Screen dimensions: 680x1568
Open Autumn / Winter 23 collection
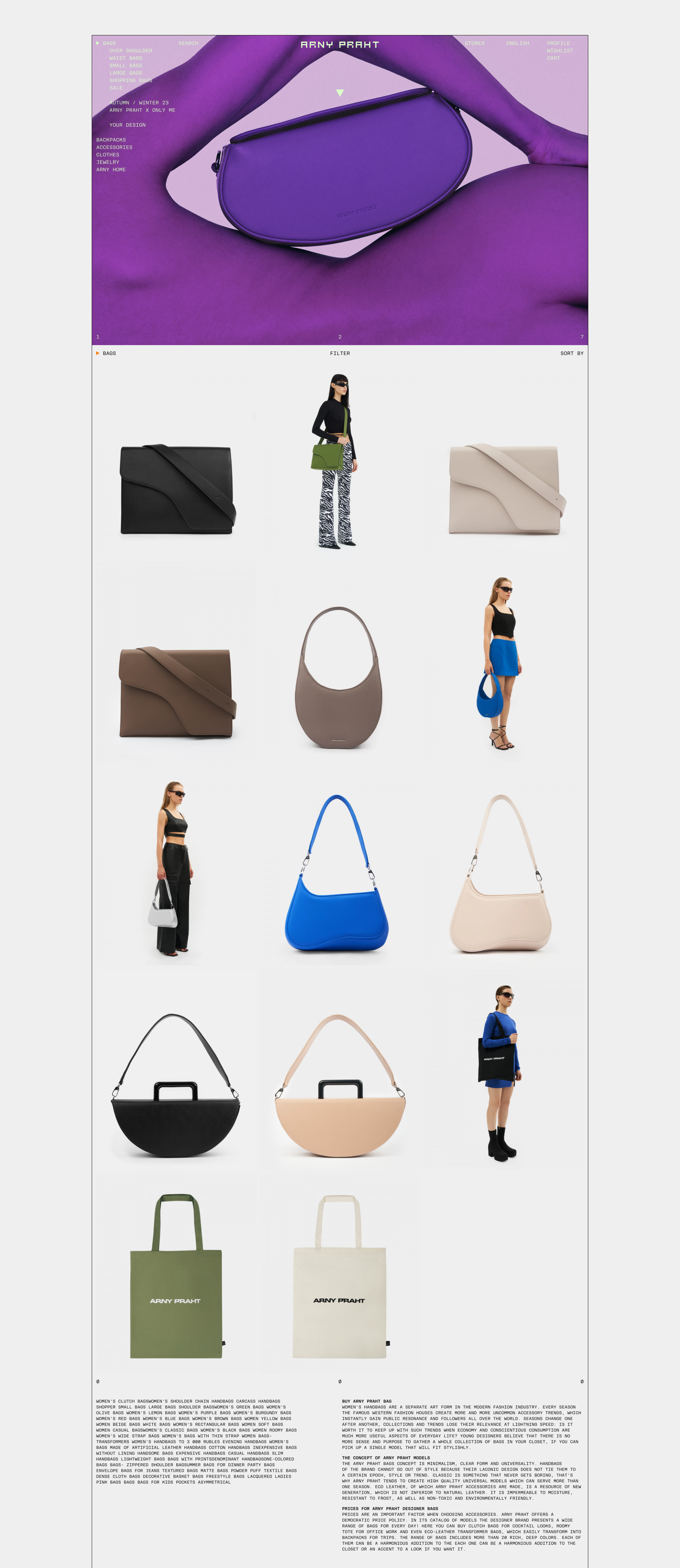tap(139, 103)
